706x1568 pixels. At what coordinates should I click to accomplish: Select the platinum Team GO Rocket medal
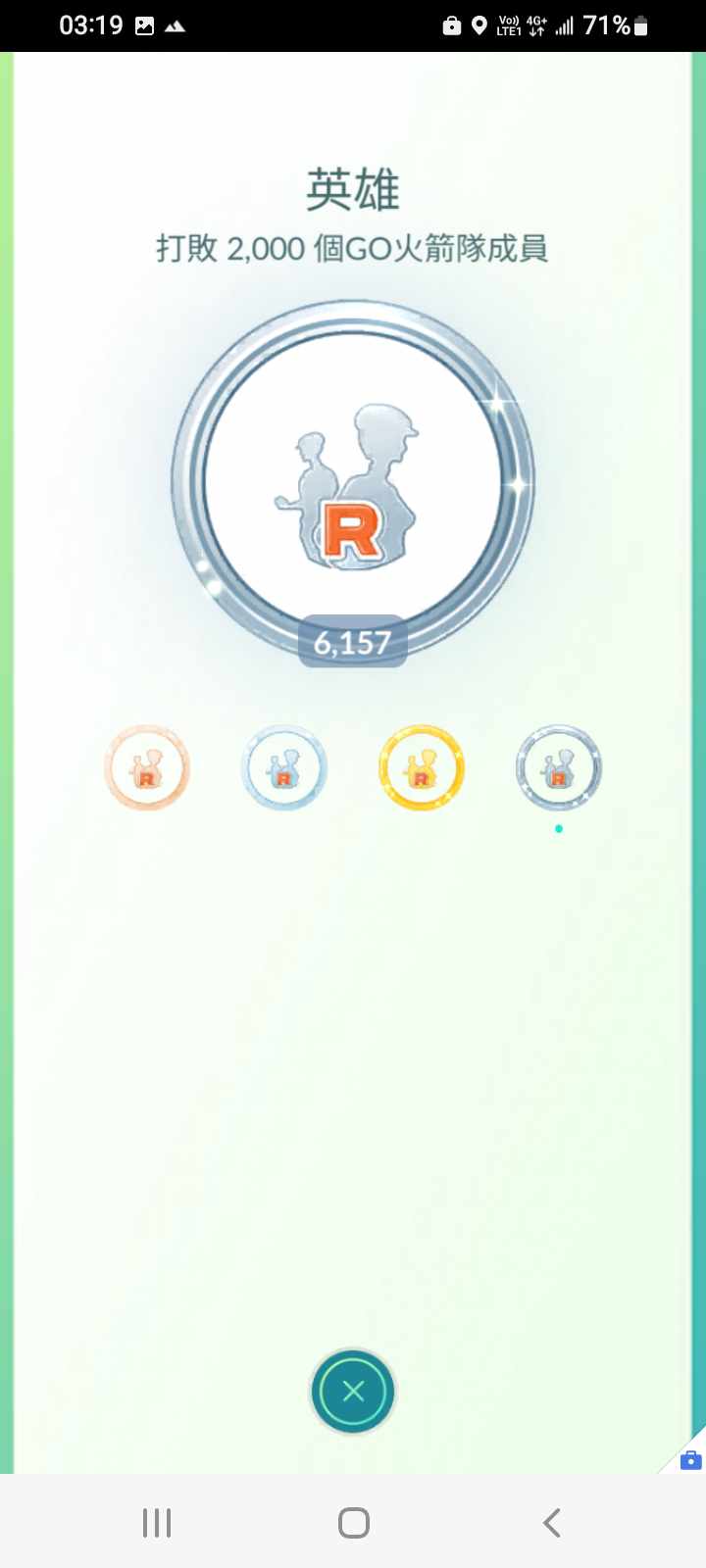pyautogui.click(x=558, y=768)
